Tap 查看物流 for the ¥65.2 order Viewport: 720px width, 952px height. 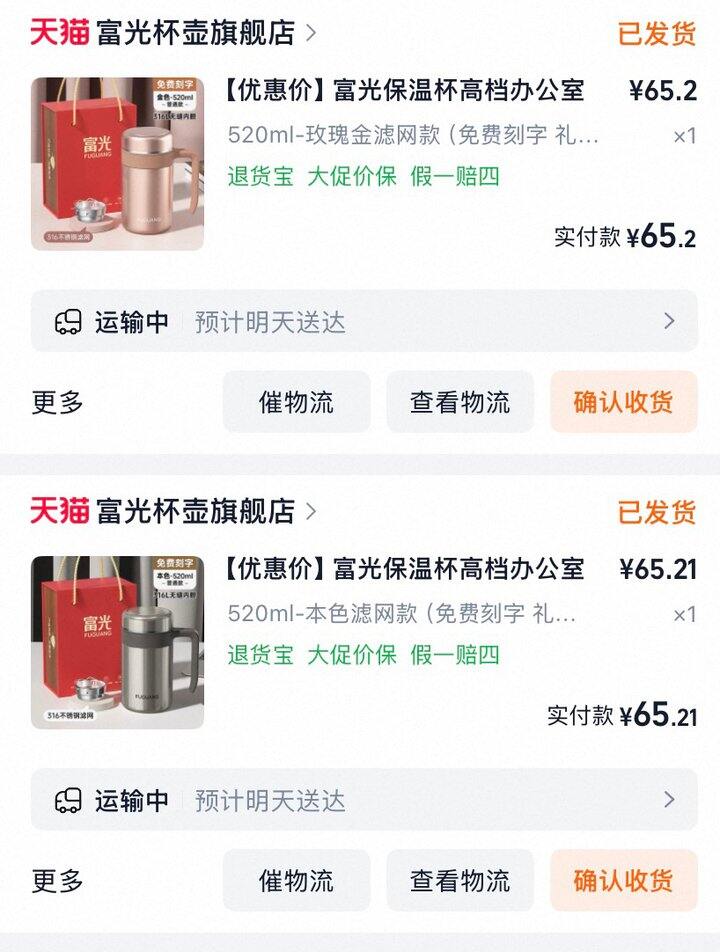click(x=460, y=402)
